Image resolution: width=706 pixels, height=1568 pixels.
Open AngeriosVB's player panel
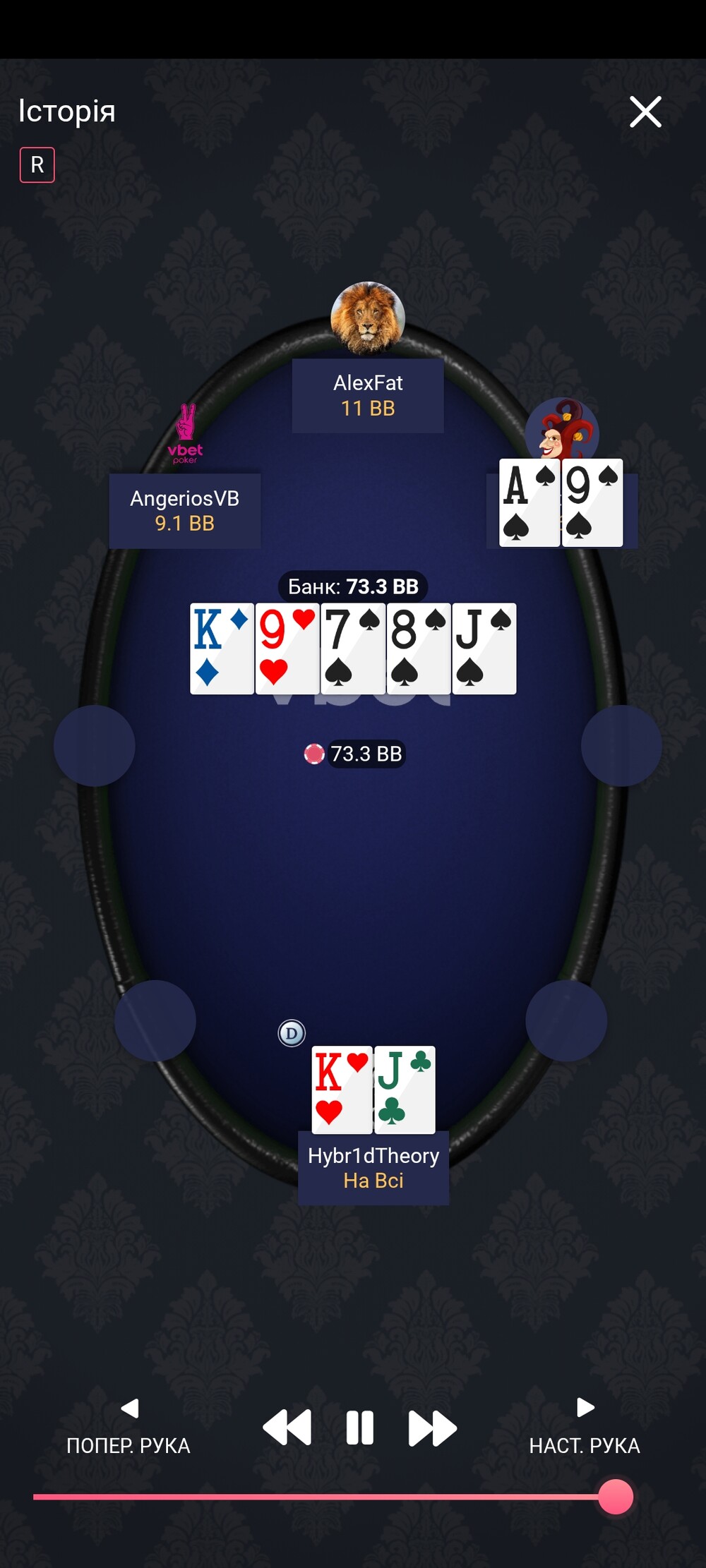(x=185, y=511)
